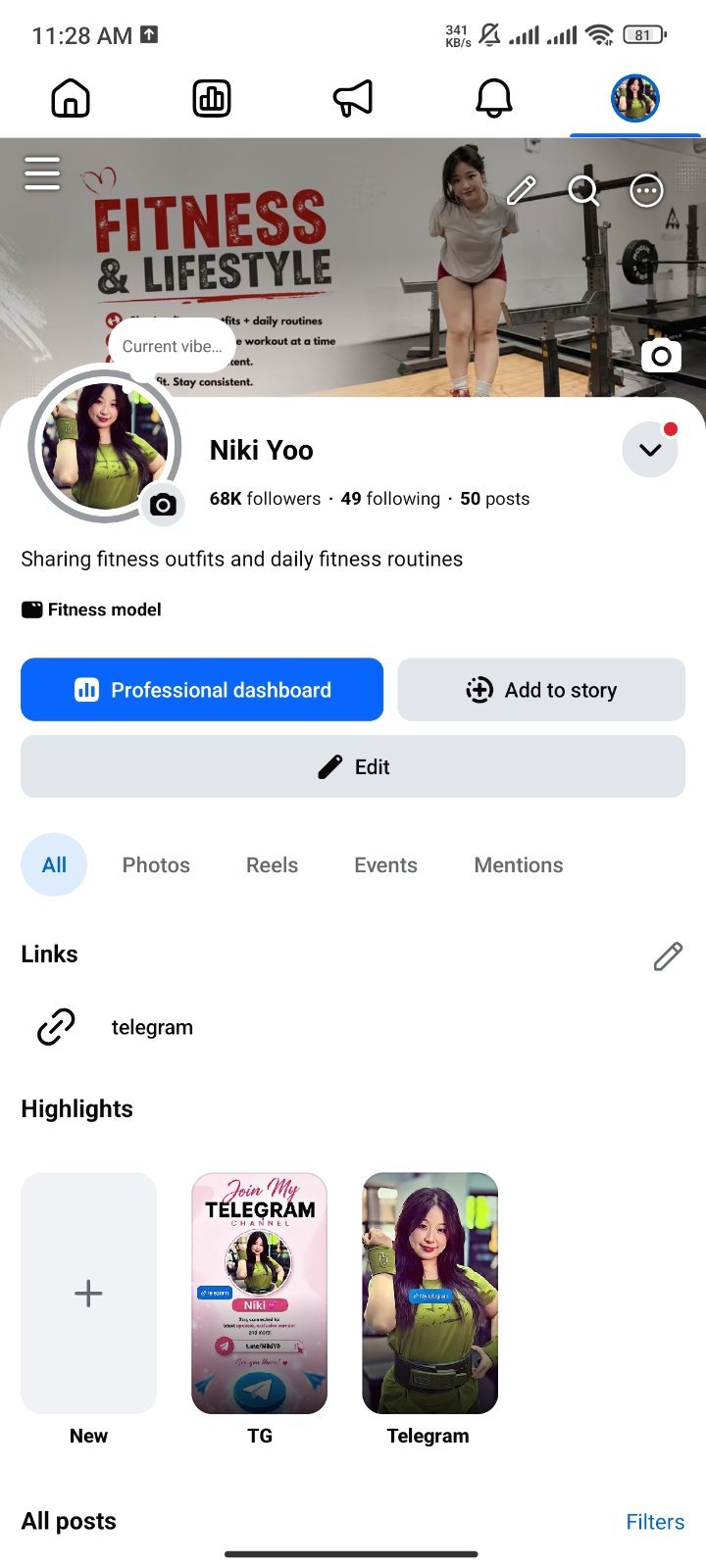Open the three-dot more options menu

coord(646,190)
